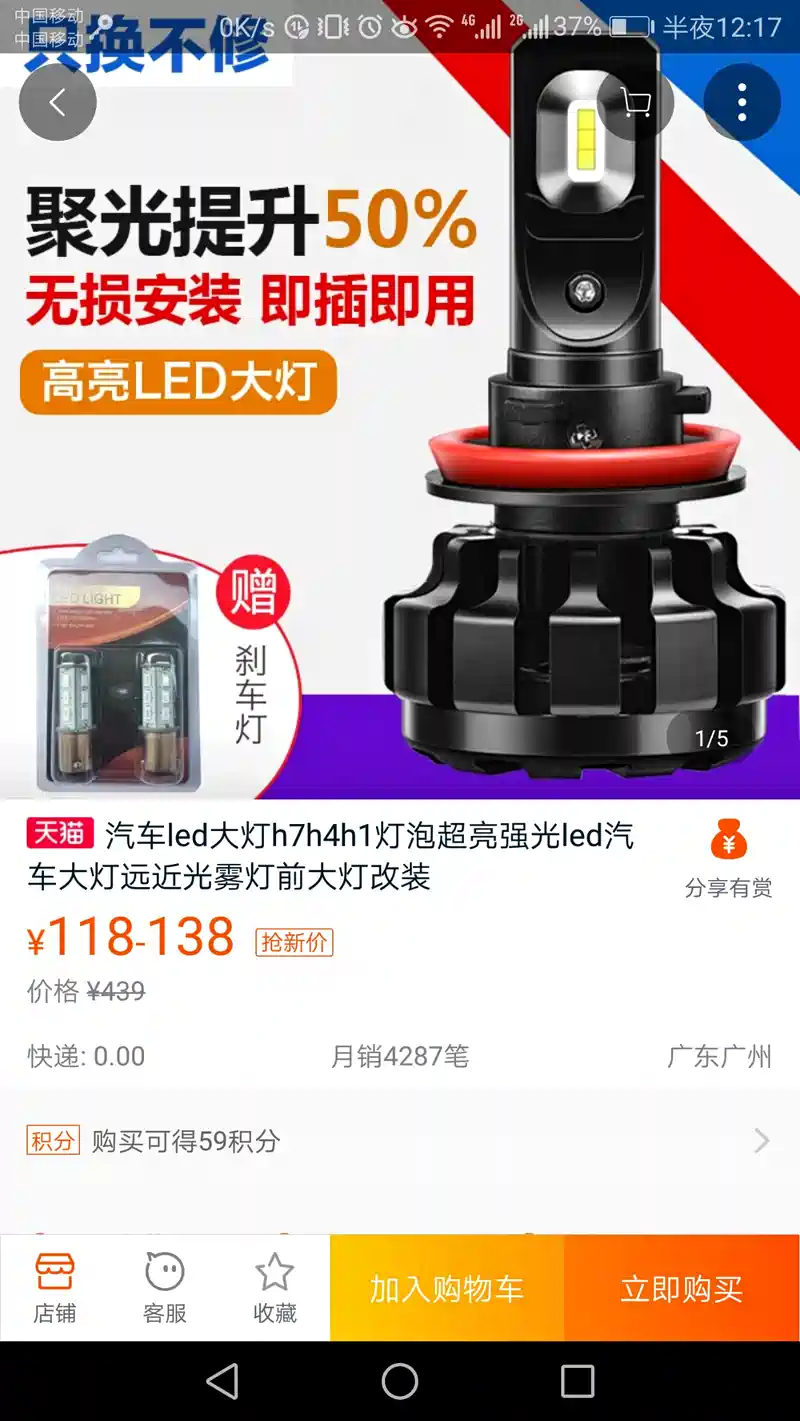Screen dimensions: 800x1421
Task: Visit the 店铺 store page
Action: (x=55, y=1288)
